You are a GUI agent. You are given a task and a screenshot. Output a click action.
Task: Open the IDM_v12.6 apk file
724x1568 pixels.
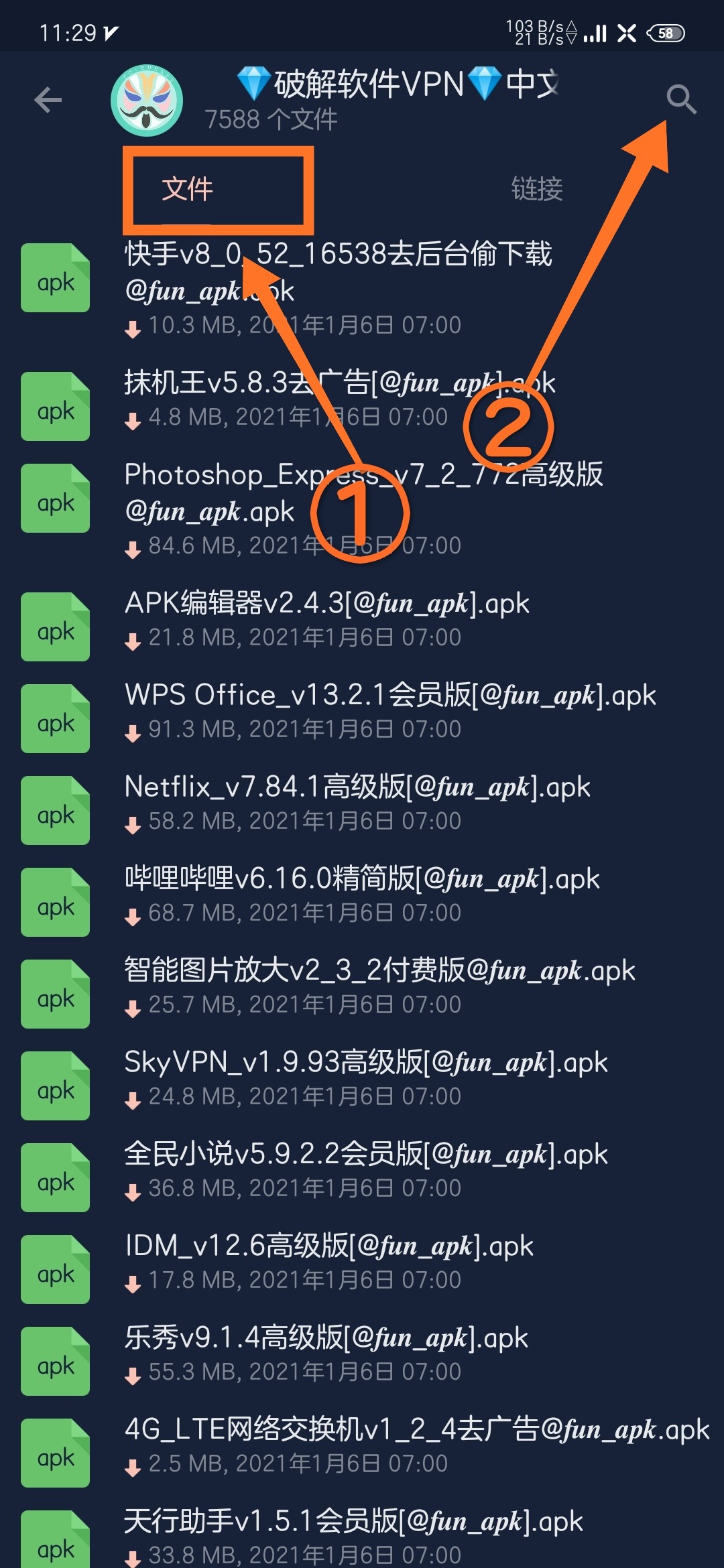362,1262
